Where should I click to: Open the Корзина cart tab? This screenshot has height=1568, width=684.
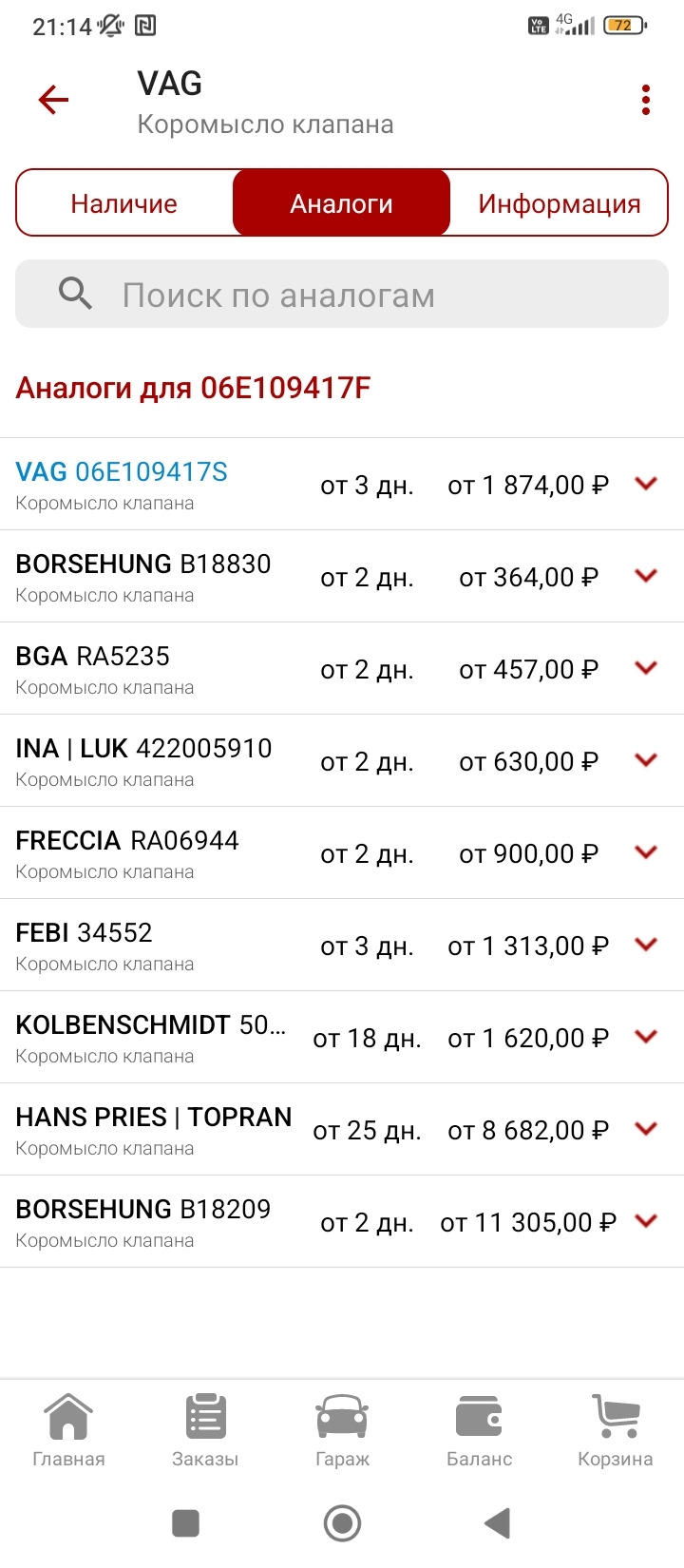click(616, 1431)
